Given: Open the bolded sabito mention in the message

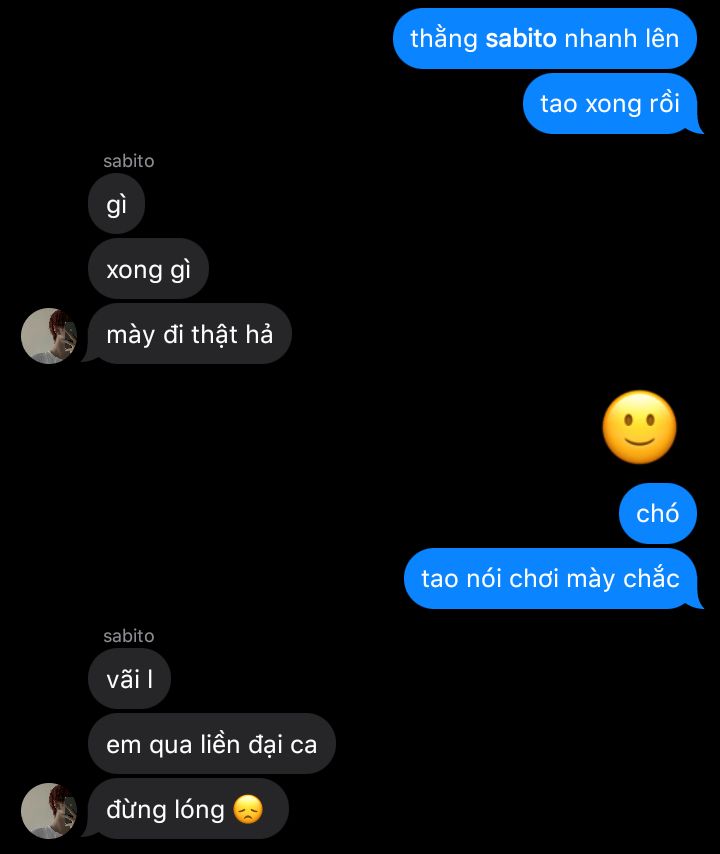Looking at the screenshot, I should pos(520,39).
